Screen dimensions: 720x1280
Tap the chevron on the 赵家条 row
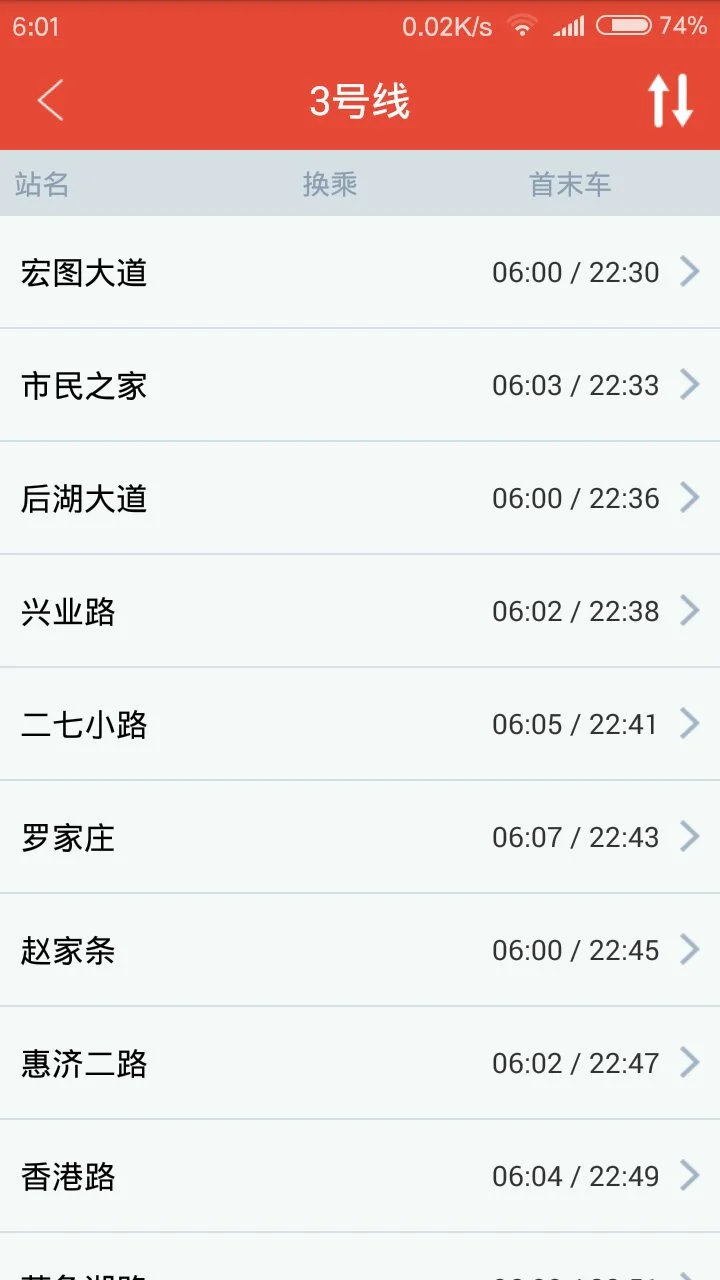pos(691,949)
